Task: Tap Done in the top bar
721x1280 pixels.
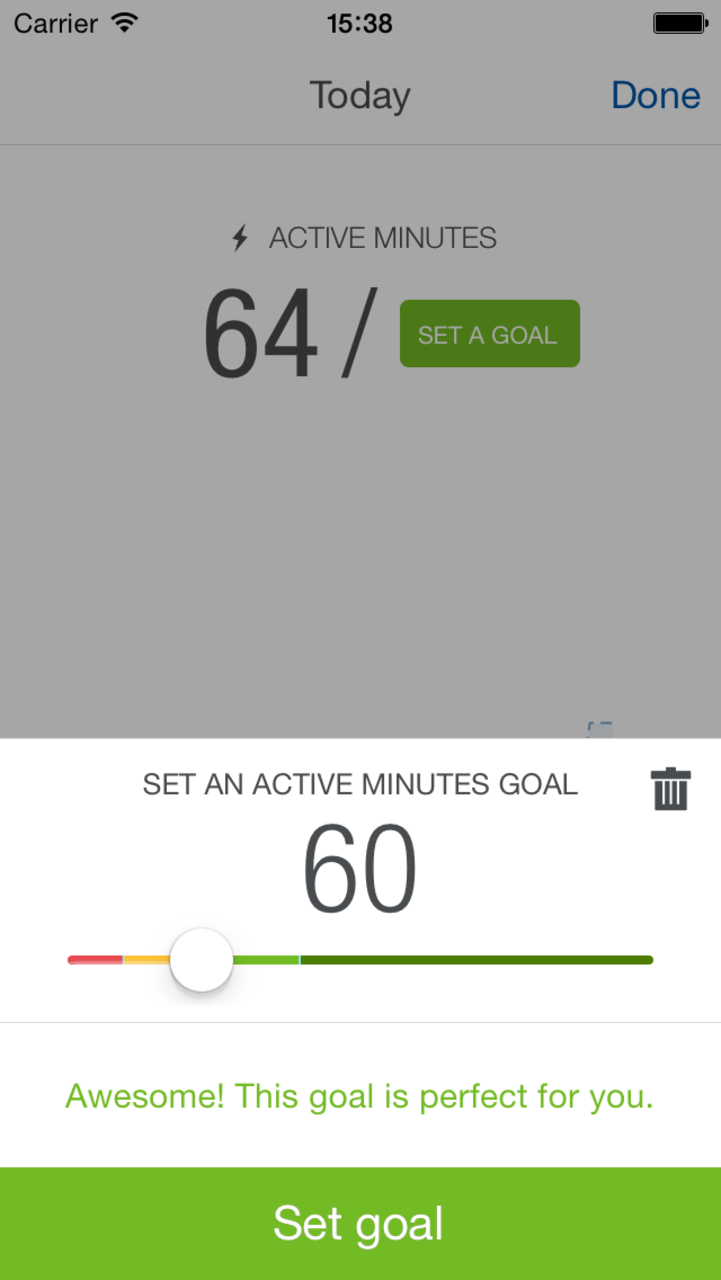Action: click(x=655, y=95)
